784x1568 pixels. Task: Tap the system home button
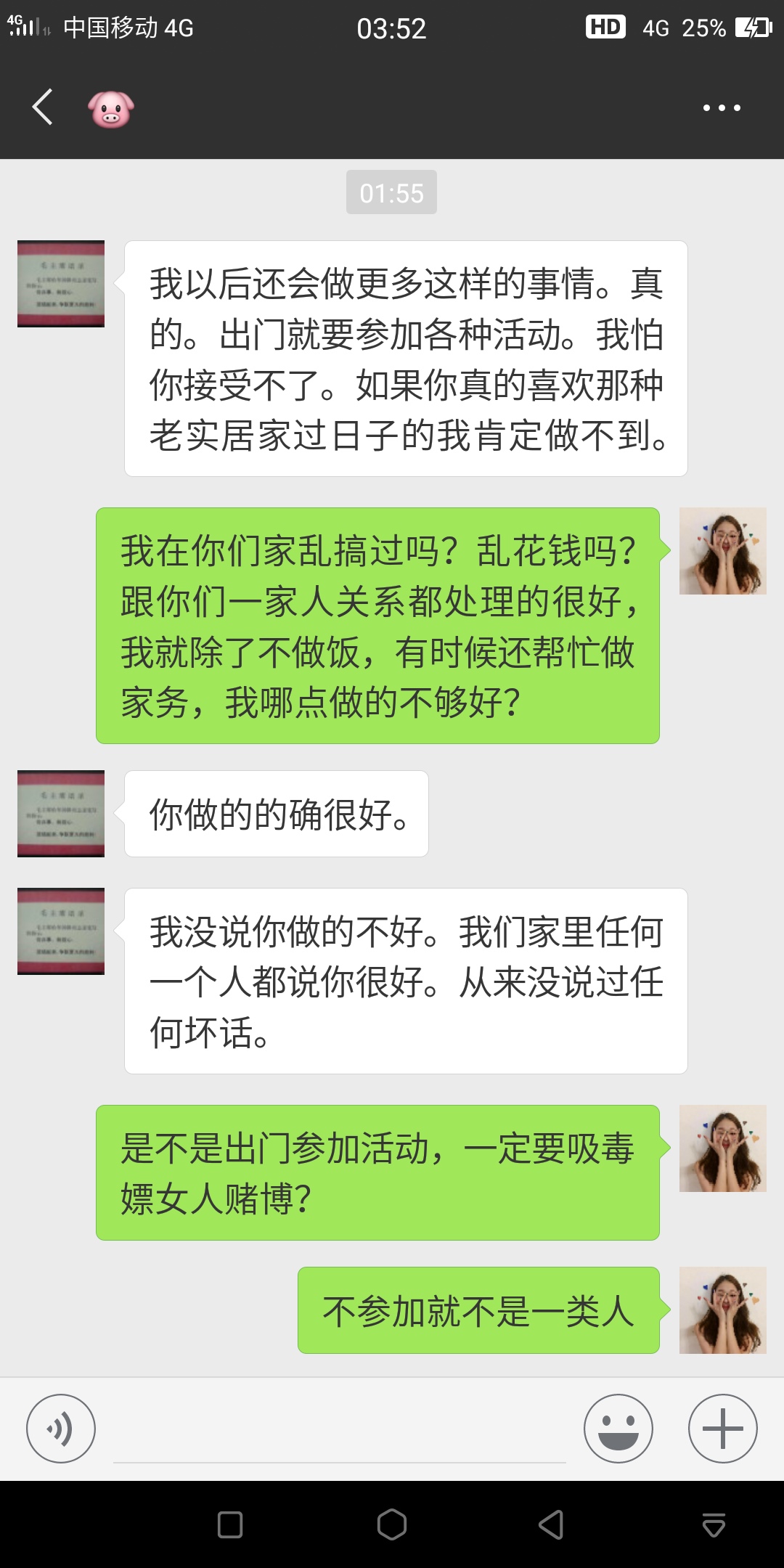(x=392, y=1524)
